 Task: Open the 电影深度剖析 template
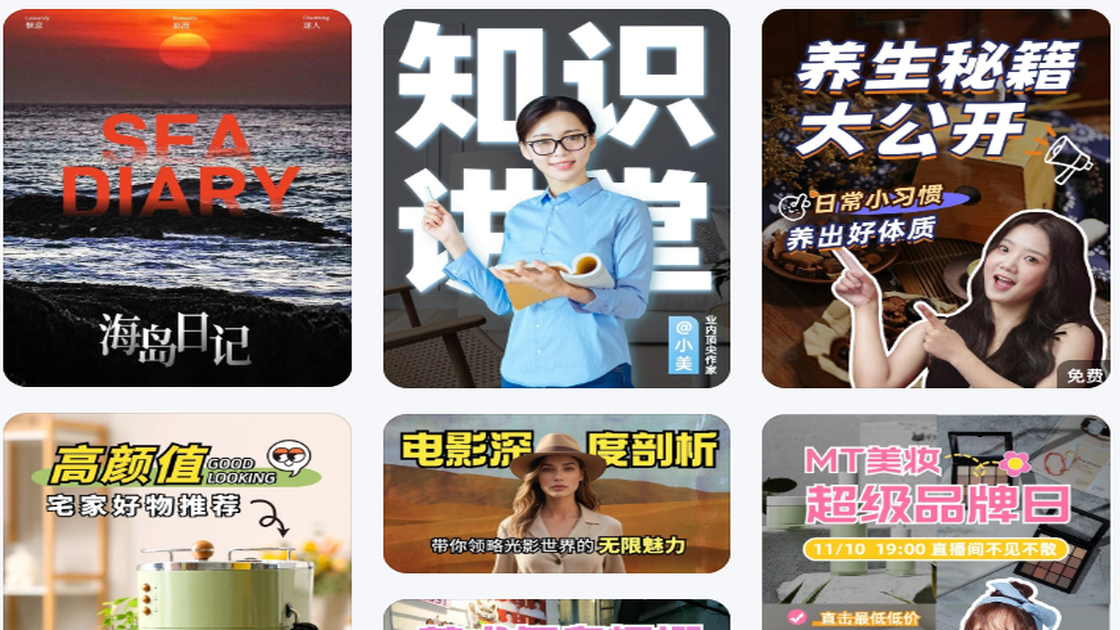(556, 494)
